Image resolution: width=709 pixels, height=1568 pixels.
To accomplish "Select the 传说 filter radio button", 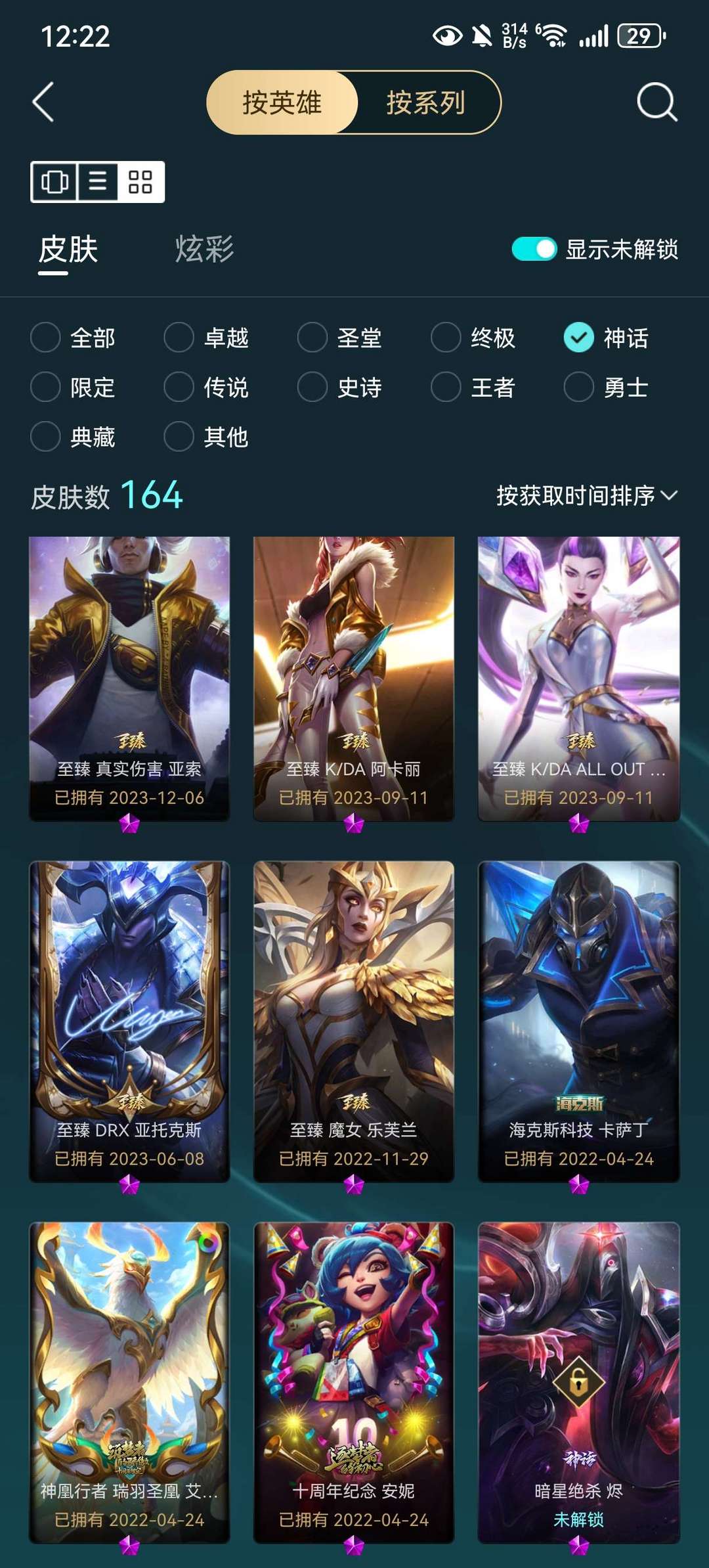I will [x=177, y=388].
